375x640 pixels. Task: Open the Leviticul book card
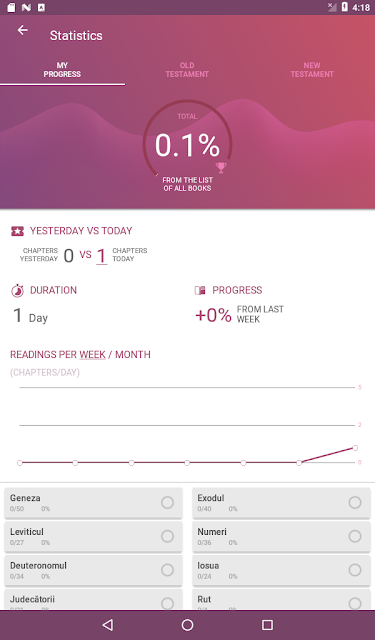93,537
